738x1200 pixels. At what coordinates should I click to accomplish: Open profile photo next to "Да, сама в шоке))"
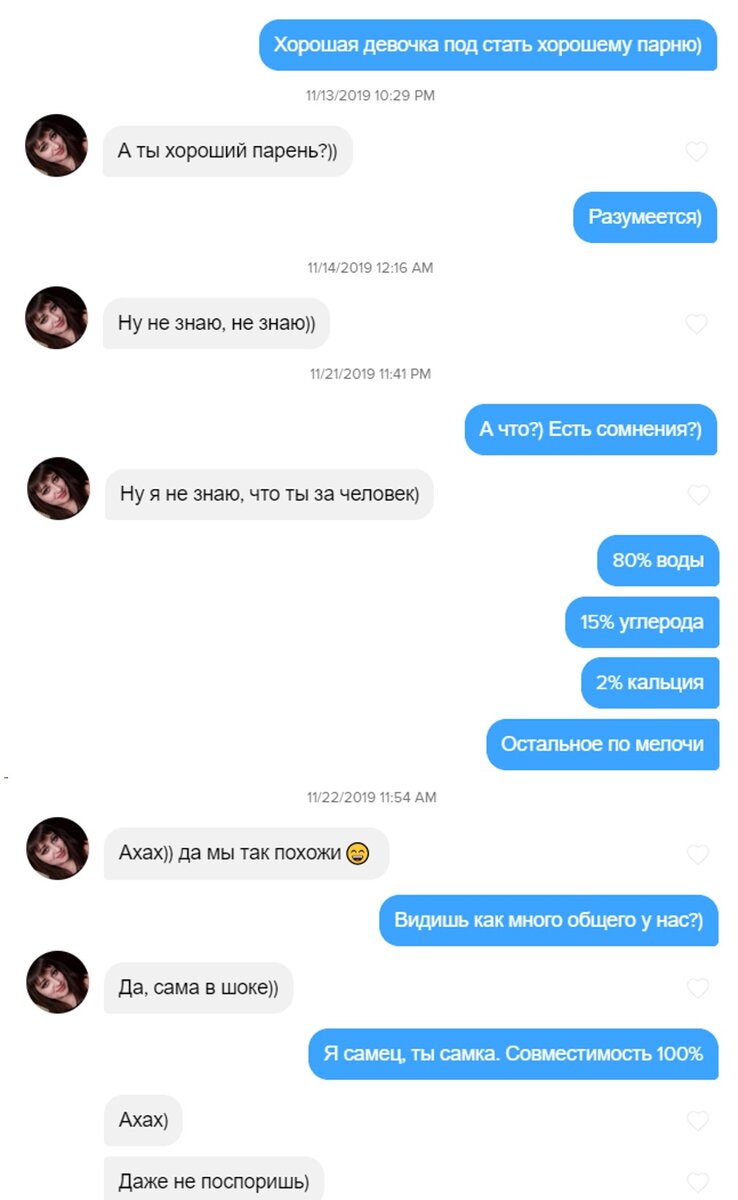pyautogui.click(x=58, y=982)
